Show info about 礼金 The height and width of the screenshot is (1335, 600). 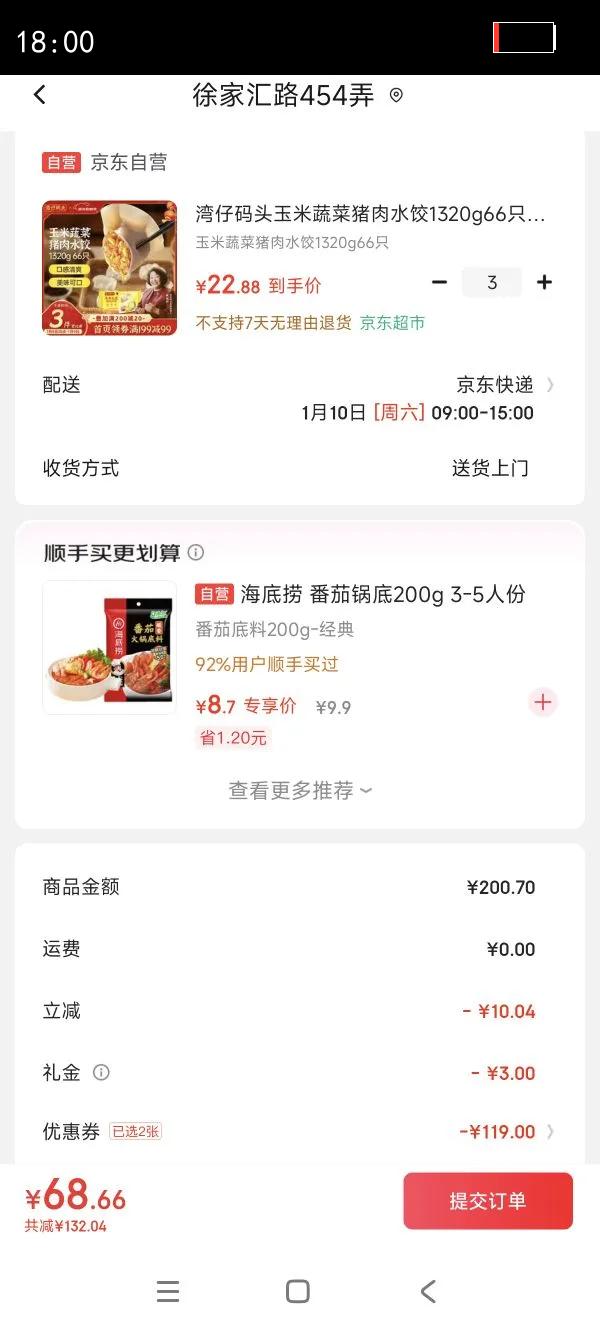tap(101, 1073)
